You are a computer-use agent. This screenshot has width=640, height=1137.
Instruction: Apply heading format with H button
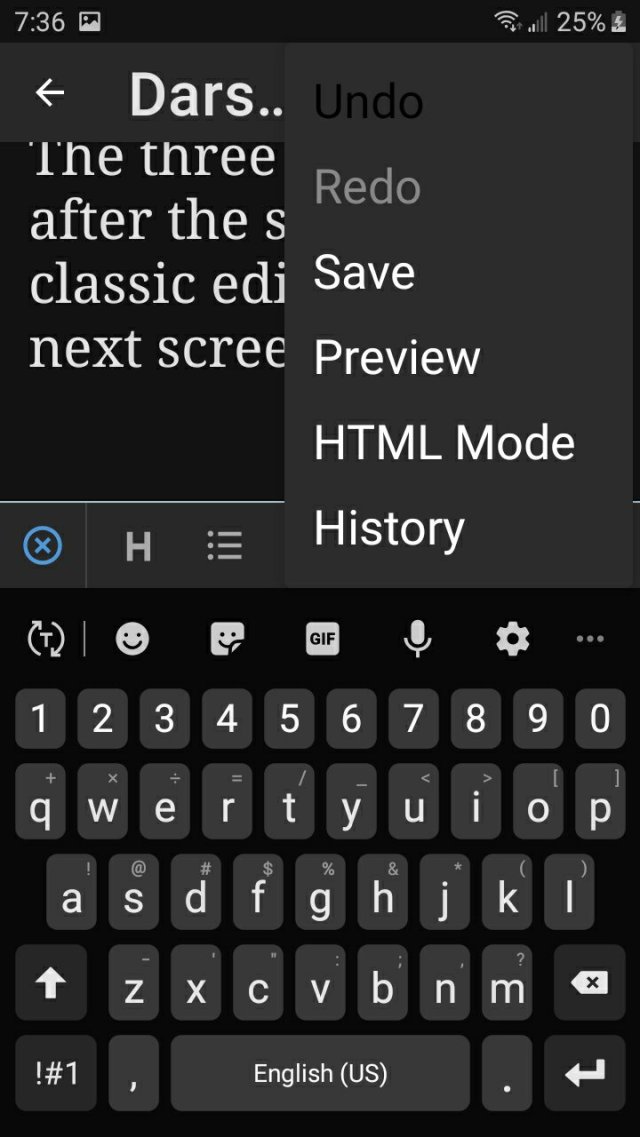pyautogui.click(x=138, y=546)
